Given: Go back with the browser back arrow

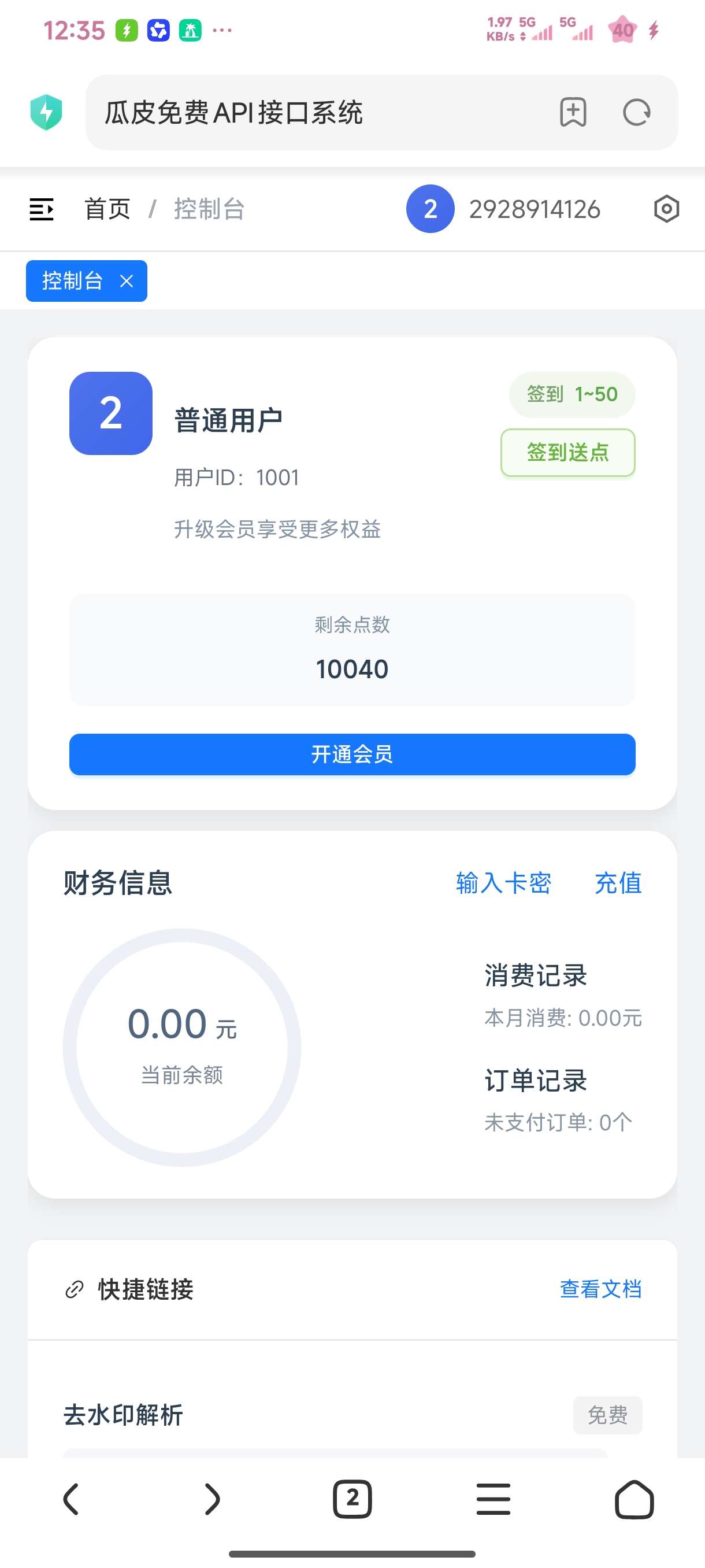Looking at the screenshot, I should click(70, 1499).
